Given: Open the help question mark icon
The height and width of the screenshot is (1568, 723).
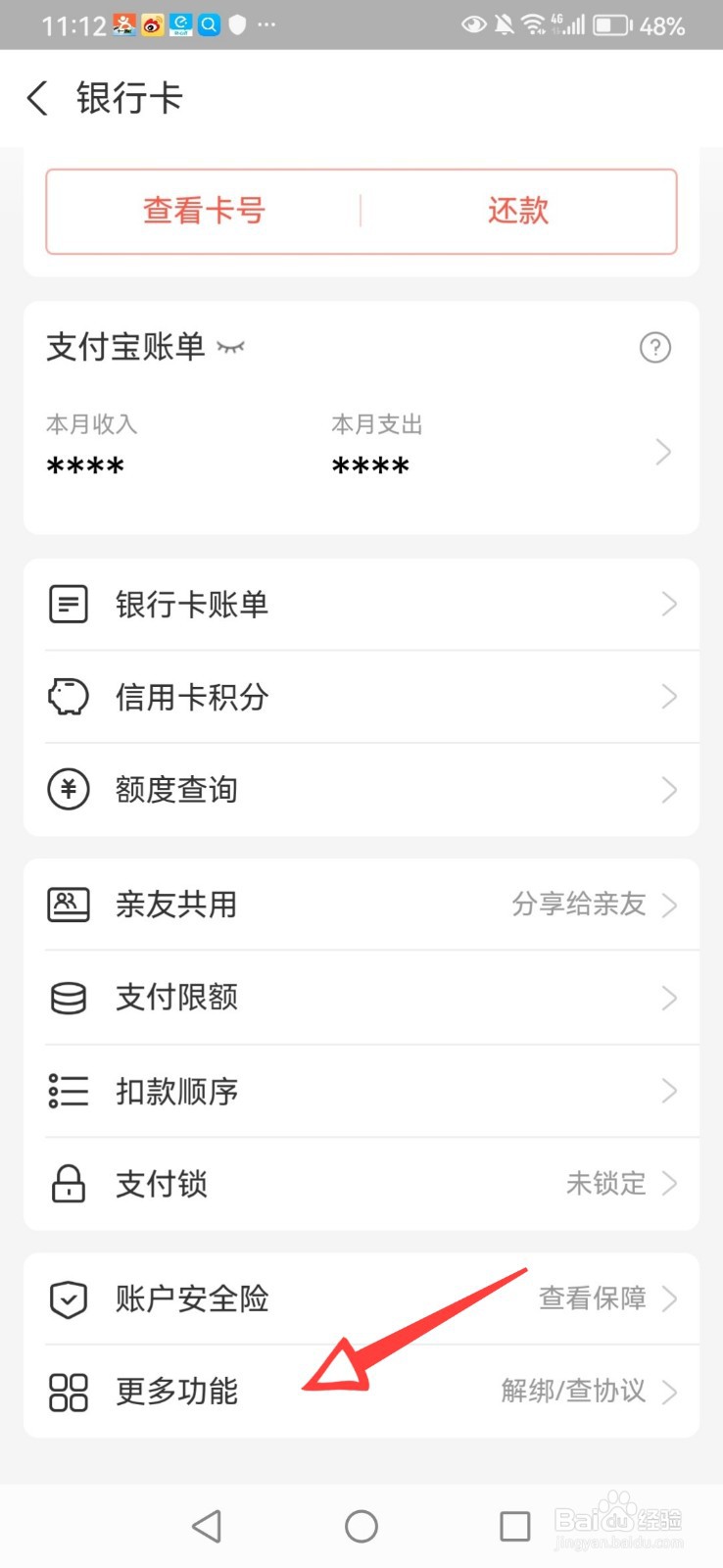Looking at the screenshot, I should click(654, 347).
